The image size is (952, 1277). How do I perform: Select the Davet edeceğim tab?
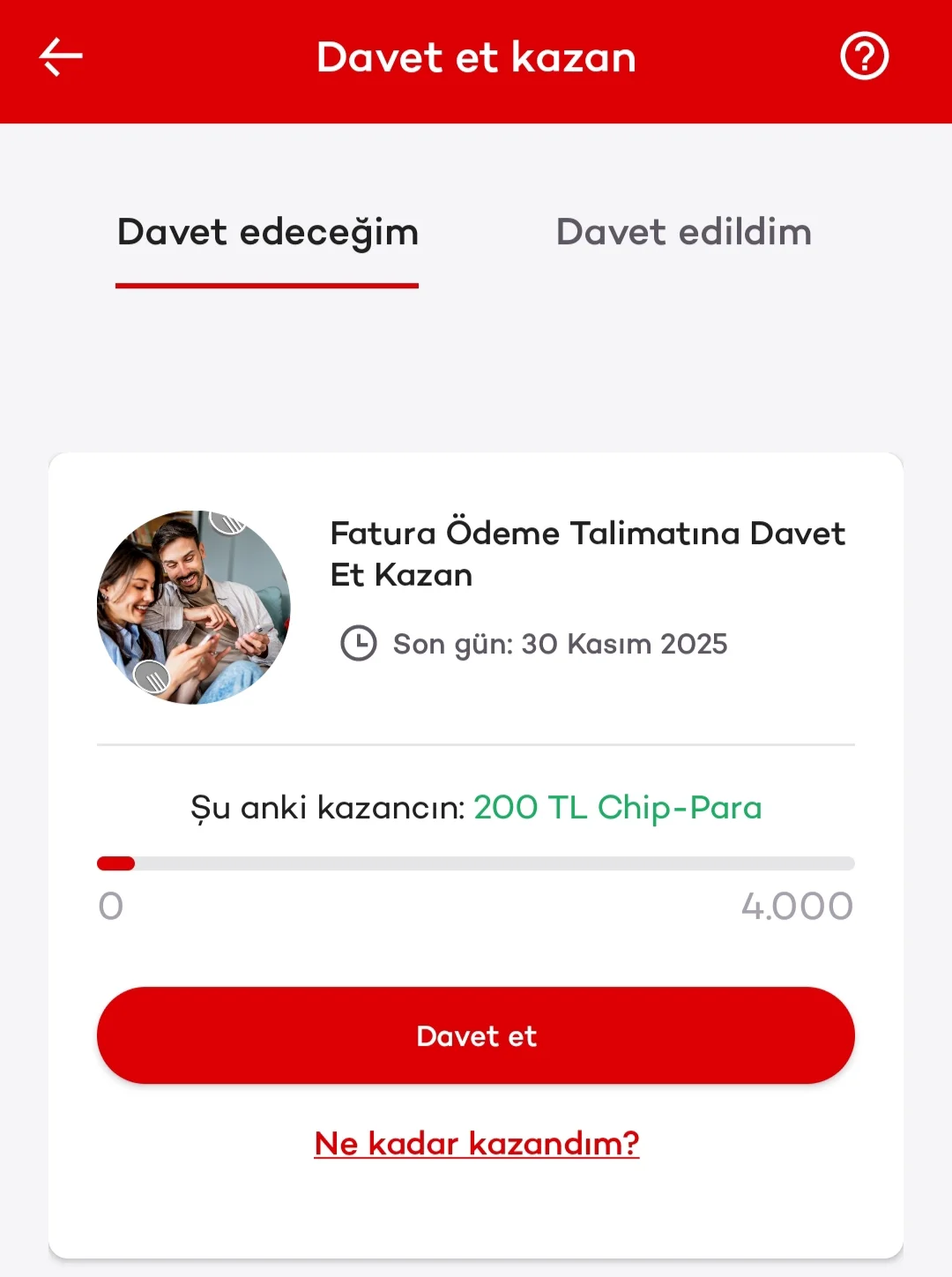267,233
